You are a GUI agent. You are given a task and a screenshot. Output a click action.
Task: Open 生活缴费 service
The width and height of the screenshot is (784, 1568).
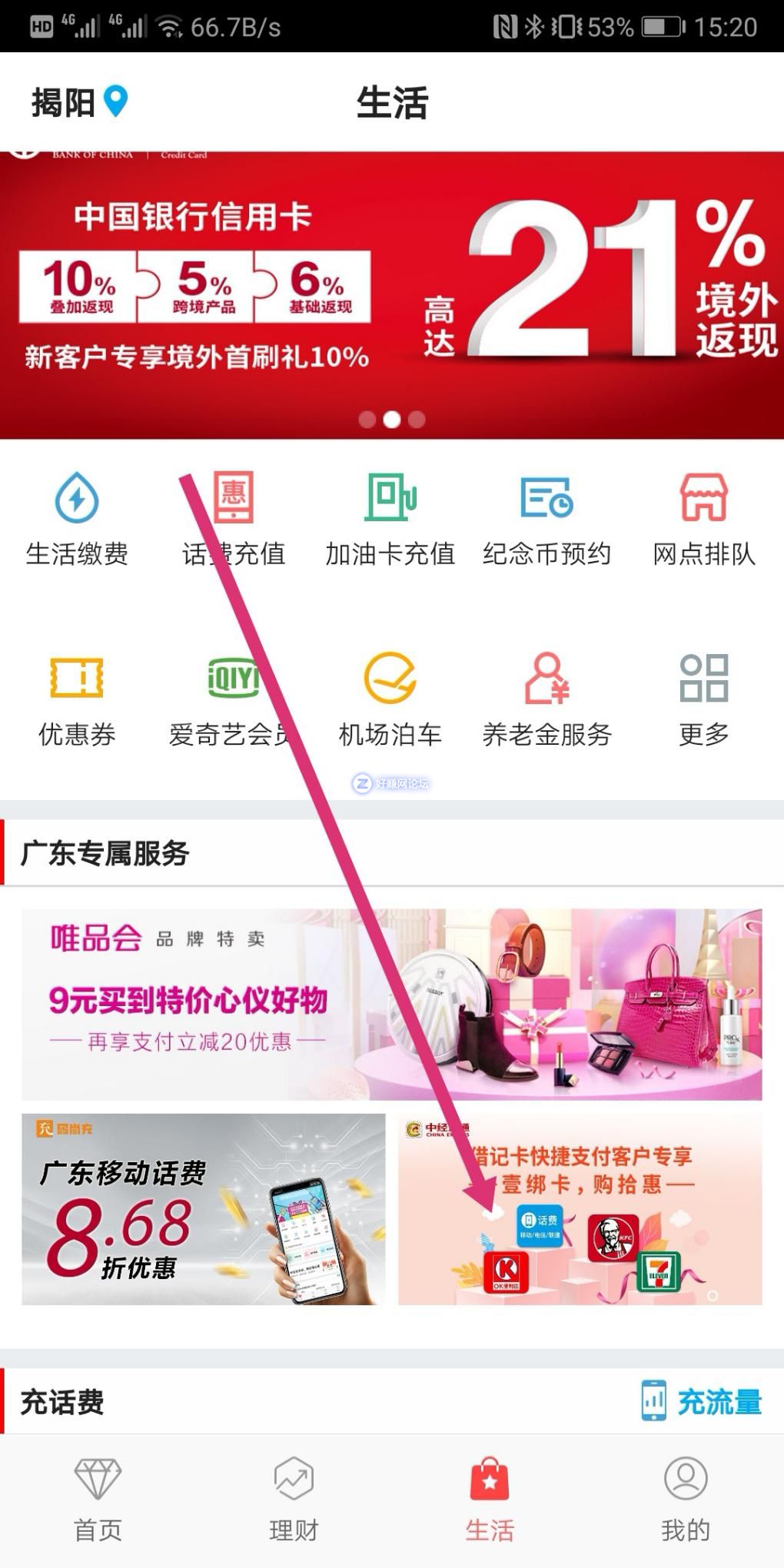(77, 519)
